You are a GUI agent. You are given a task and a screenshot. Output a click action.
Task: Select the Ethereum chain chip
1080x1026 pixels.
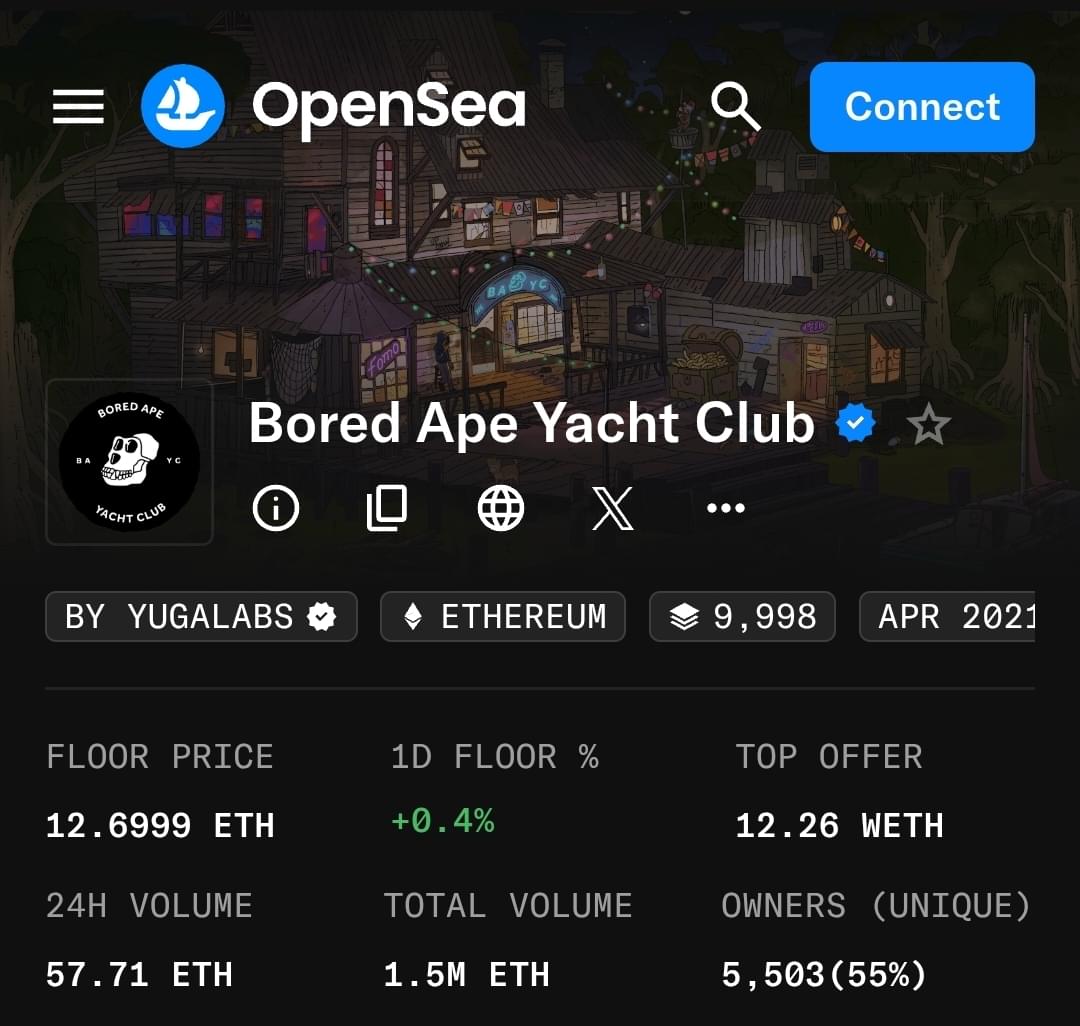coord(503,617)
